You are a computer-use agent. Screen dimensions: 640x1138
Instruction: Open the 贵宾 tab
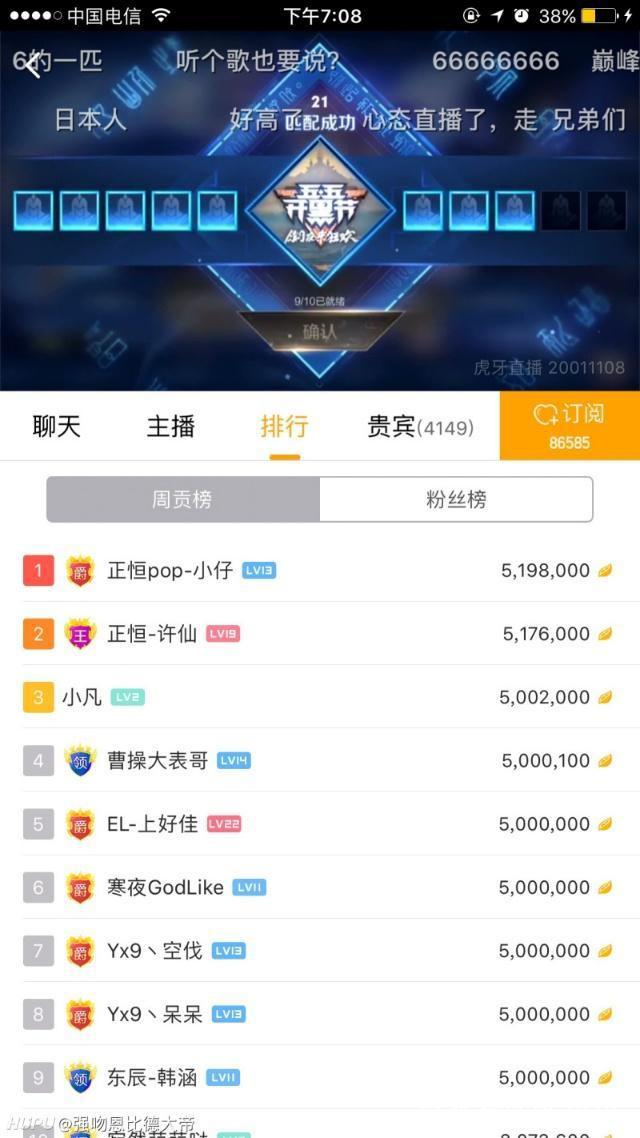tap(420, 427)
